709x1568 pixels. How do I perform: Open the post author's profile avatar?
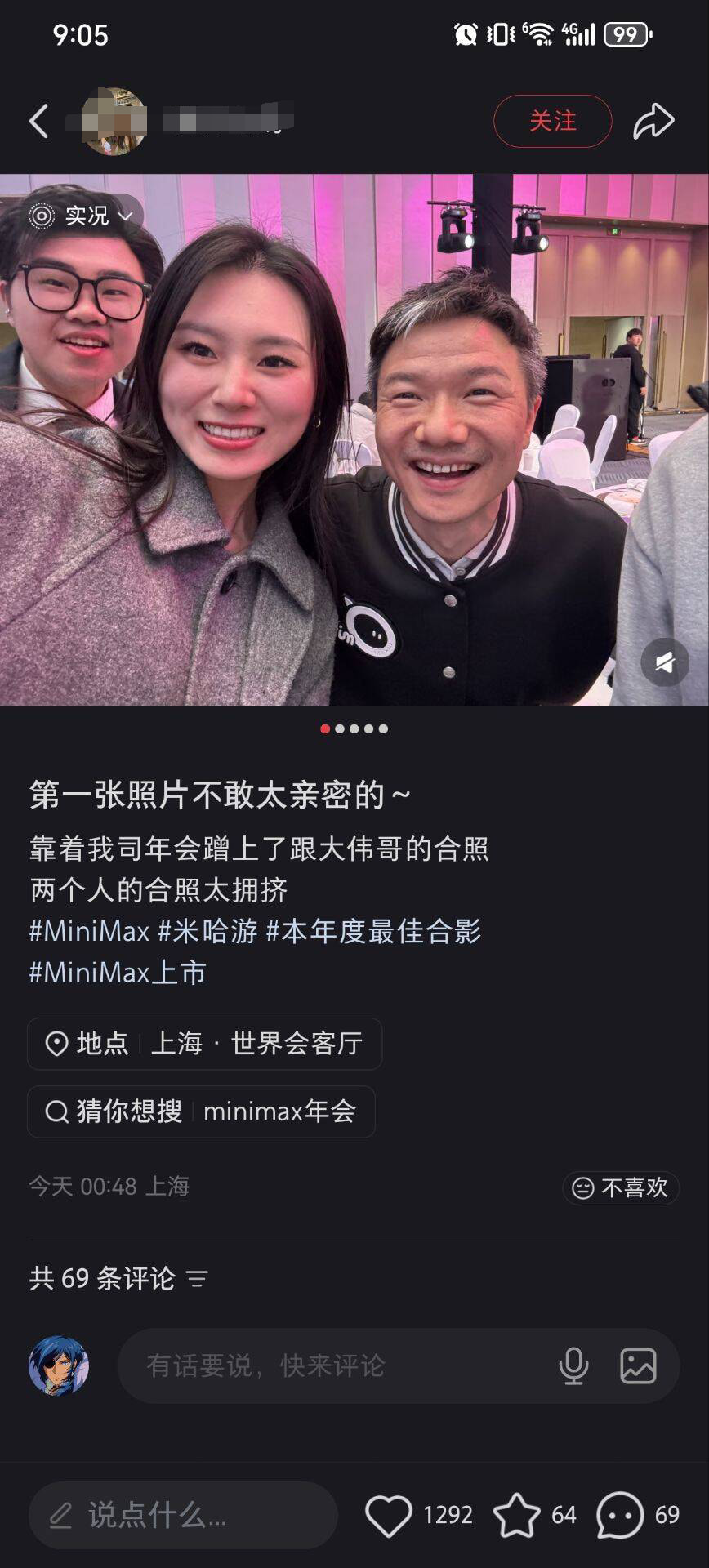click(x=113, y=121)
